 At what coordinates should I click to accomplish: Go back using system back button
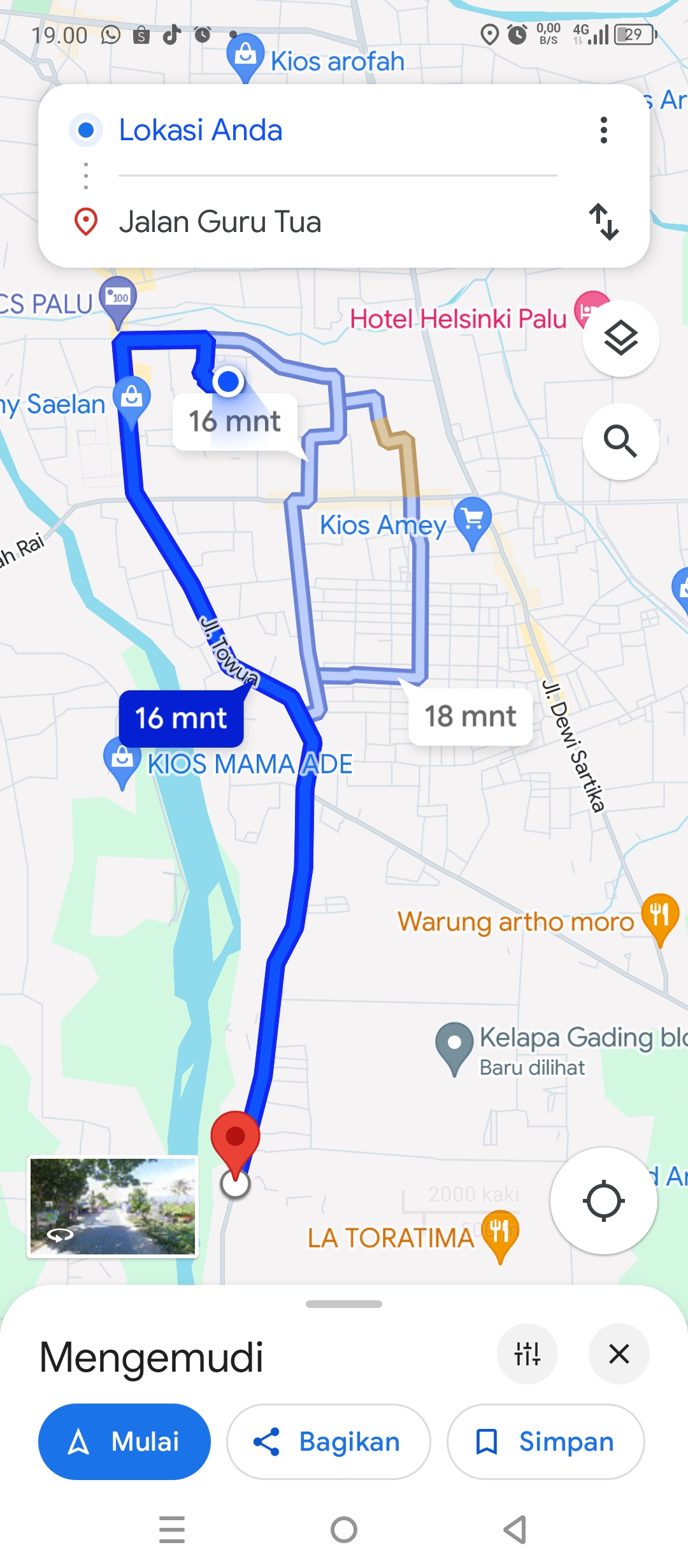pyautogui.click(x=515, y=1530)
